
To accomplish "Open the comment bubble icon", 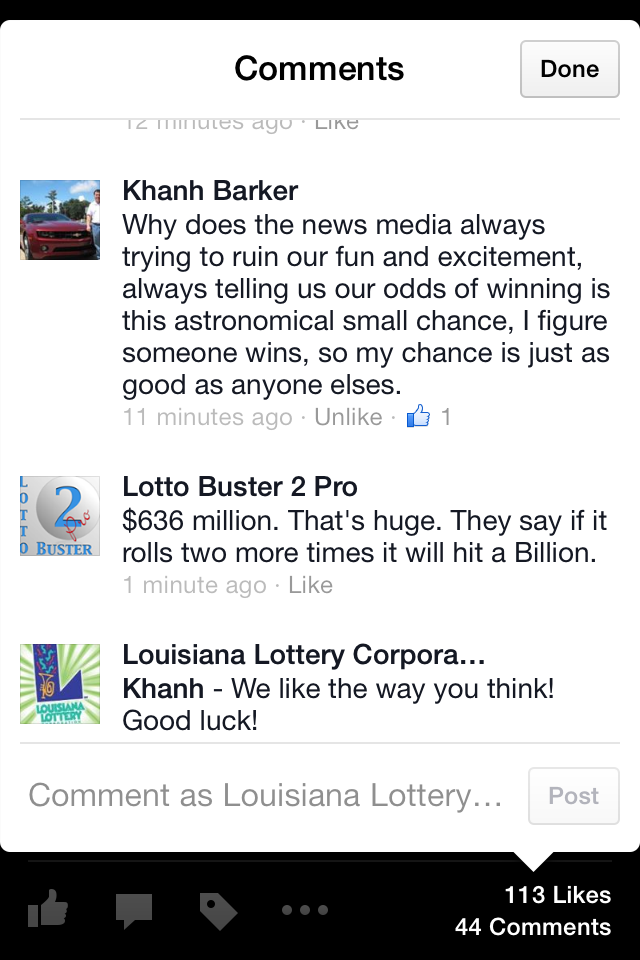I will pos(134,910).
